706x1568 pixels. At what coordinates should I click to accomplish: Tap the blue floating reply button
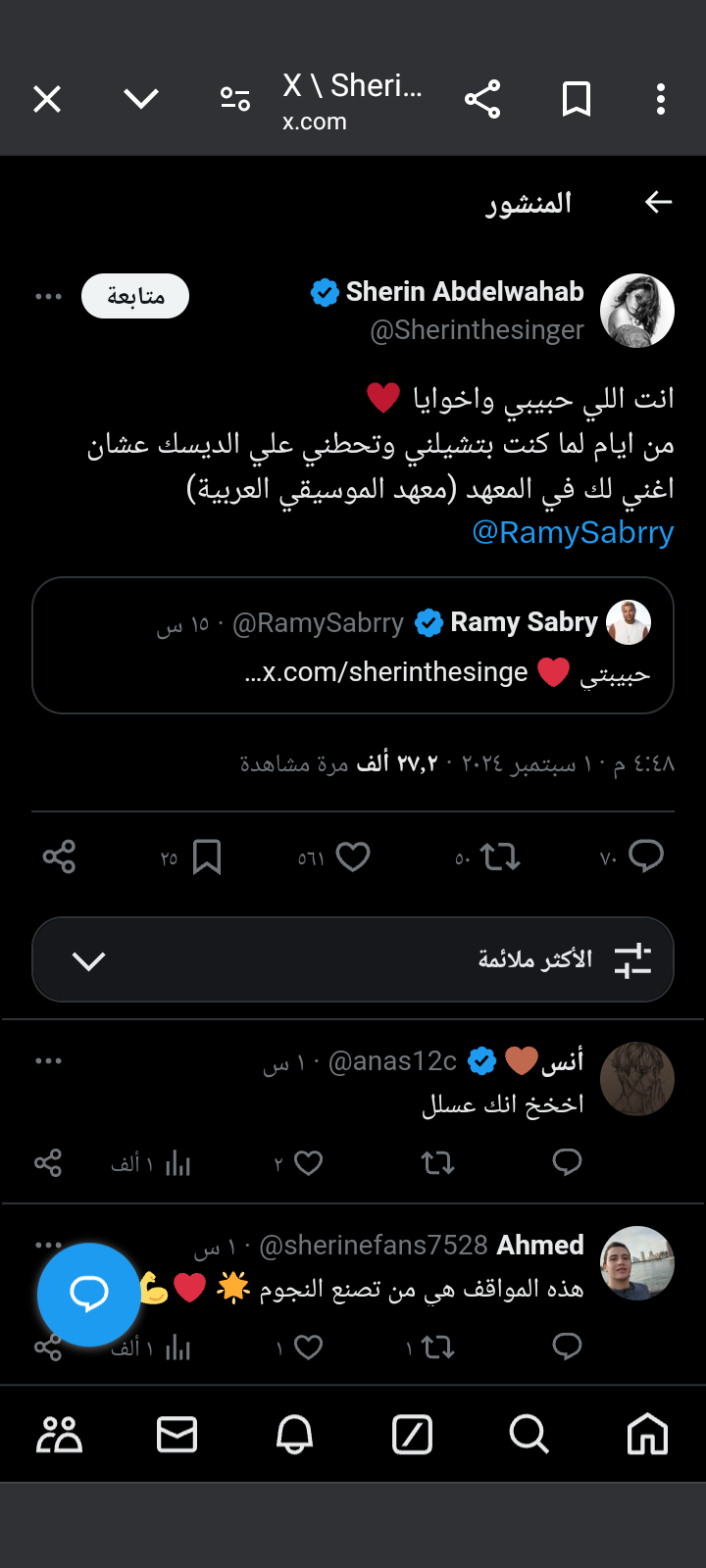88,1294
